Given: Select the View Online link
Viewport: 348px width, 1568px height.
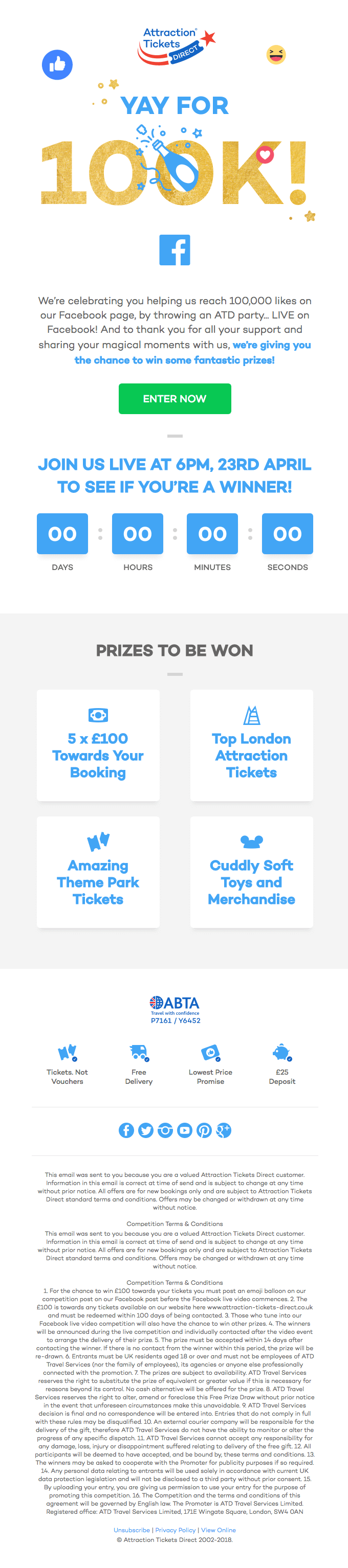Looking at the screenshot, I should point(218,1530).
